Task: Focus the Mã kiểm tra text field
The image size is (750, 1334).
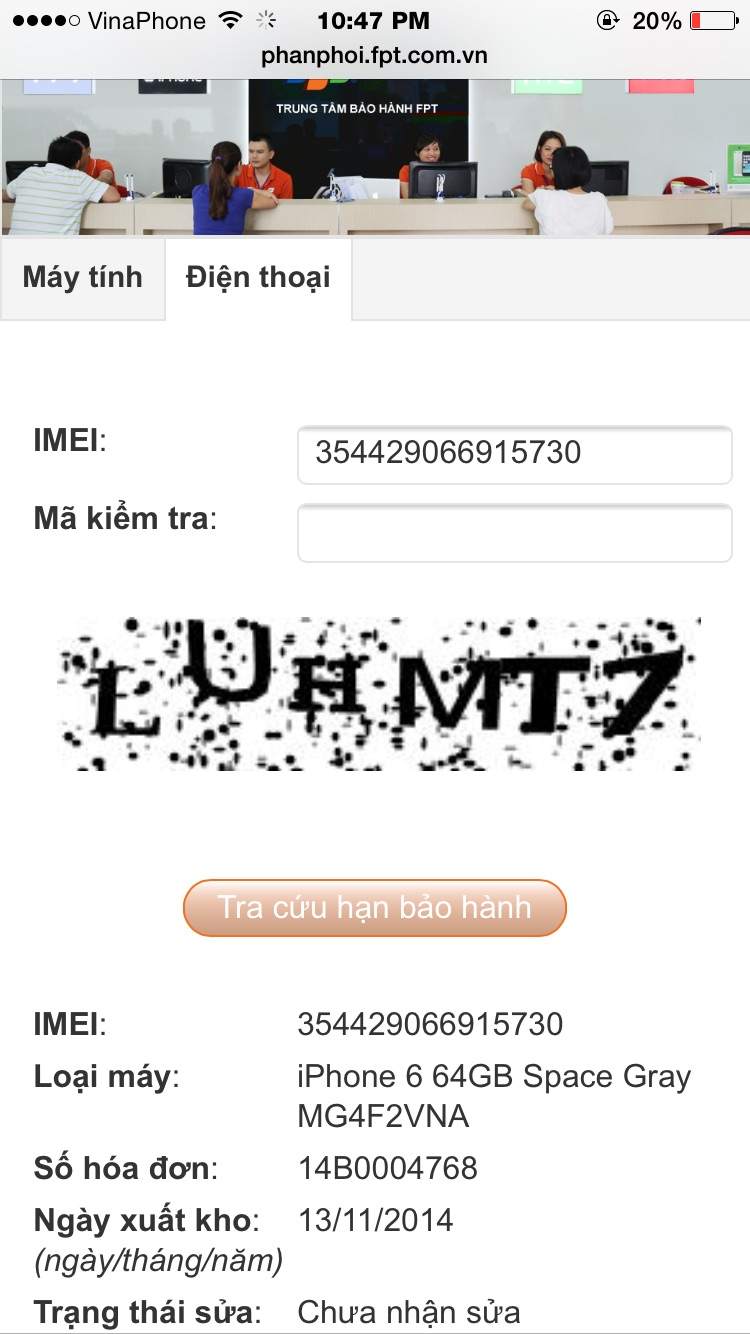Action: [514, 533]
